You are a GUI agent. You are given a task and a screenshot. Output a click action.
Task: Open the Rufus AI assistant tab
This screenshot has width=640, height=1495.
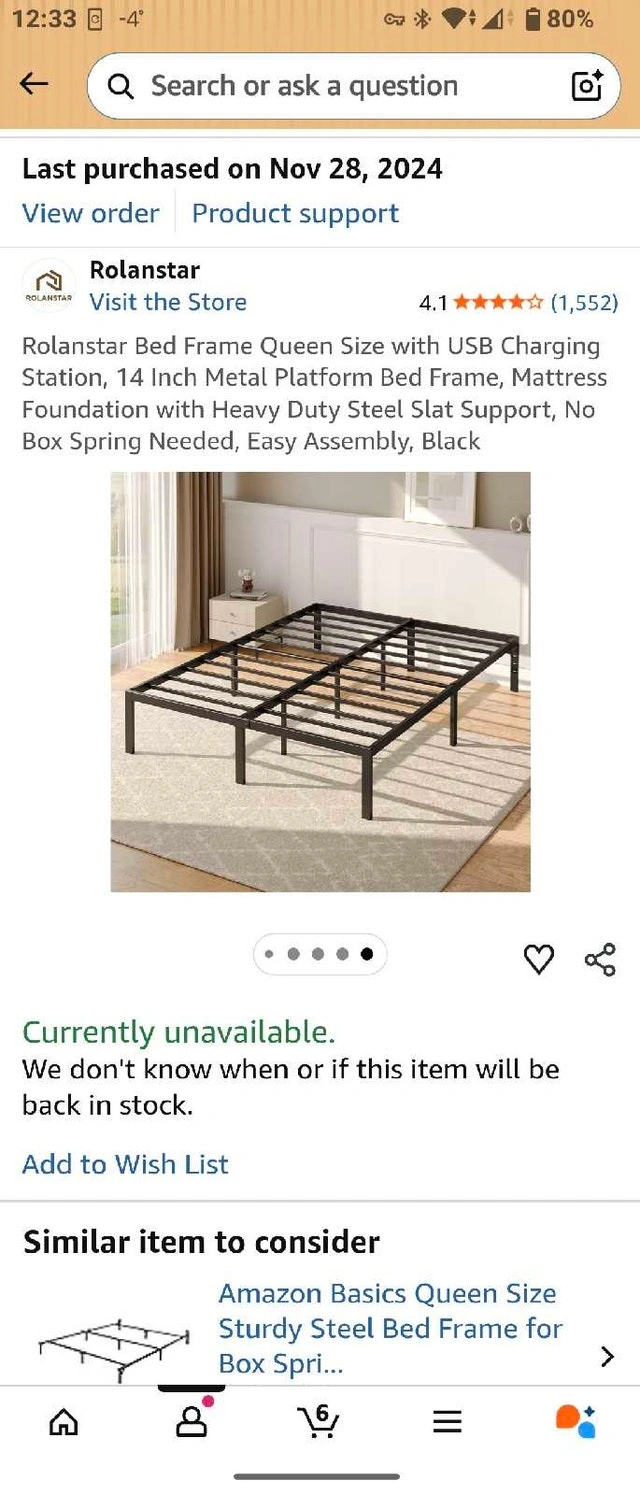pos(575,1421)
